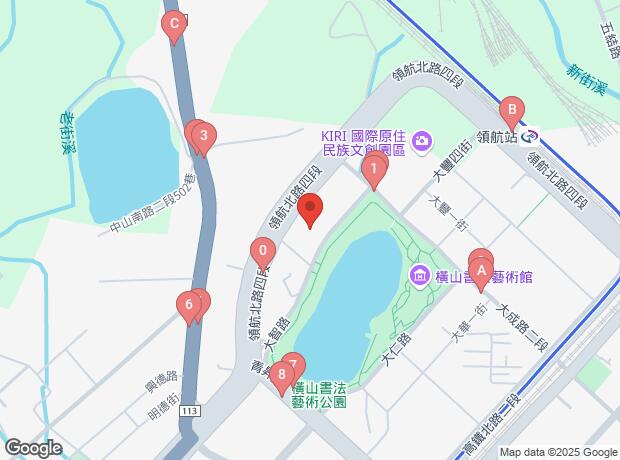Select map marker C
The width and height of the screenshot is (620, 460).
click(x=175, y=24)
